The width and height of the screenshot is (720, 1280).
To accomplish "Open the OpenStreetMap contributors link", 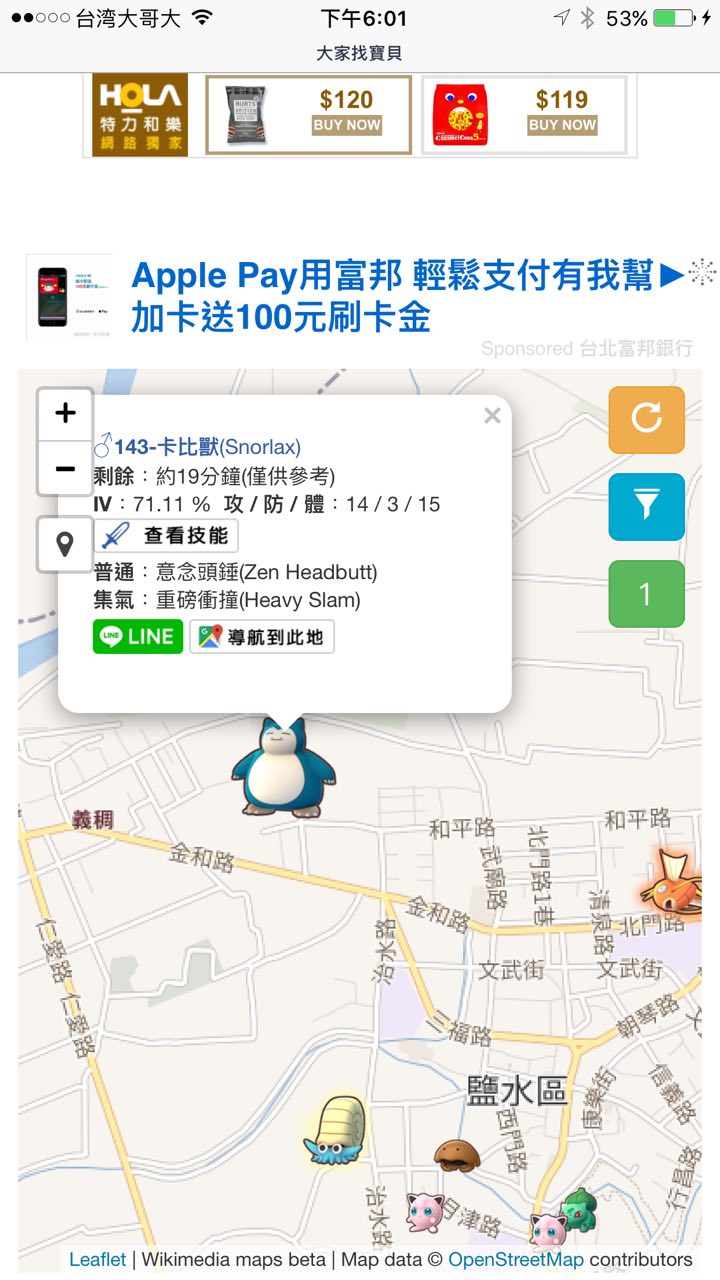I will [x=515, y=1259].
